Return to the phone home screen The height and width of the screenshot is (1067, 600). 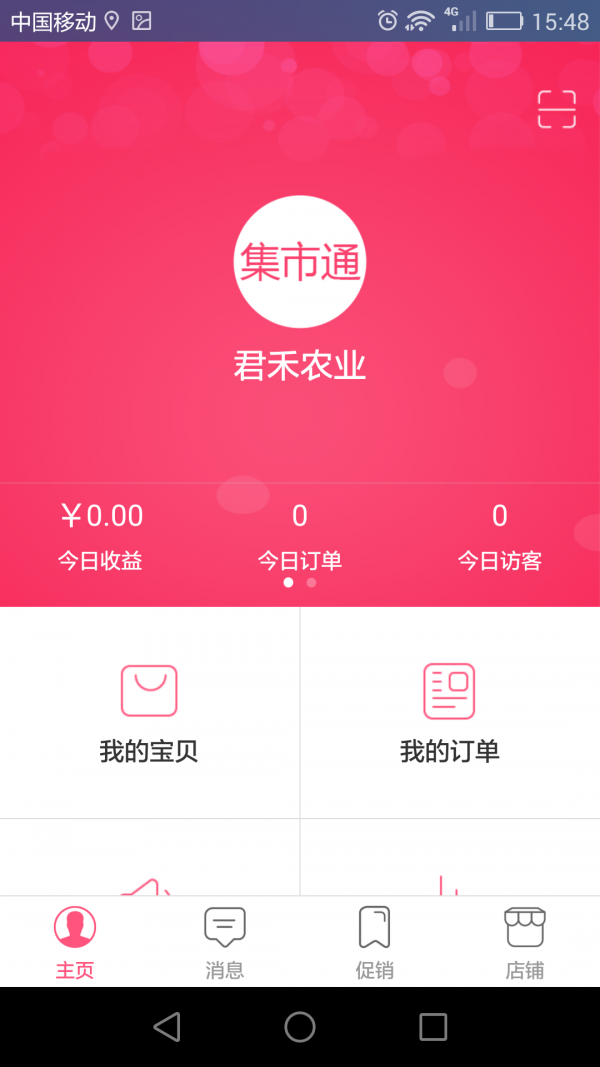click(x=300, y=1027)
